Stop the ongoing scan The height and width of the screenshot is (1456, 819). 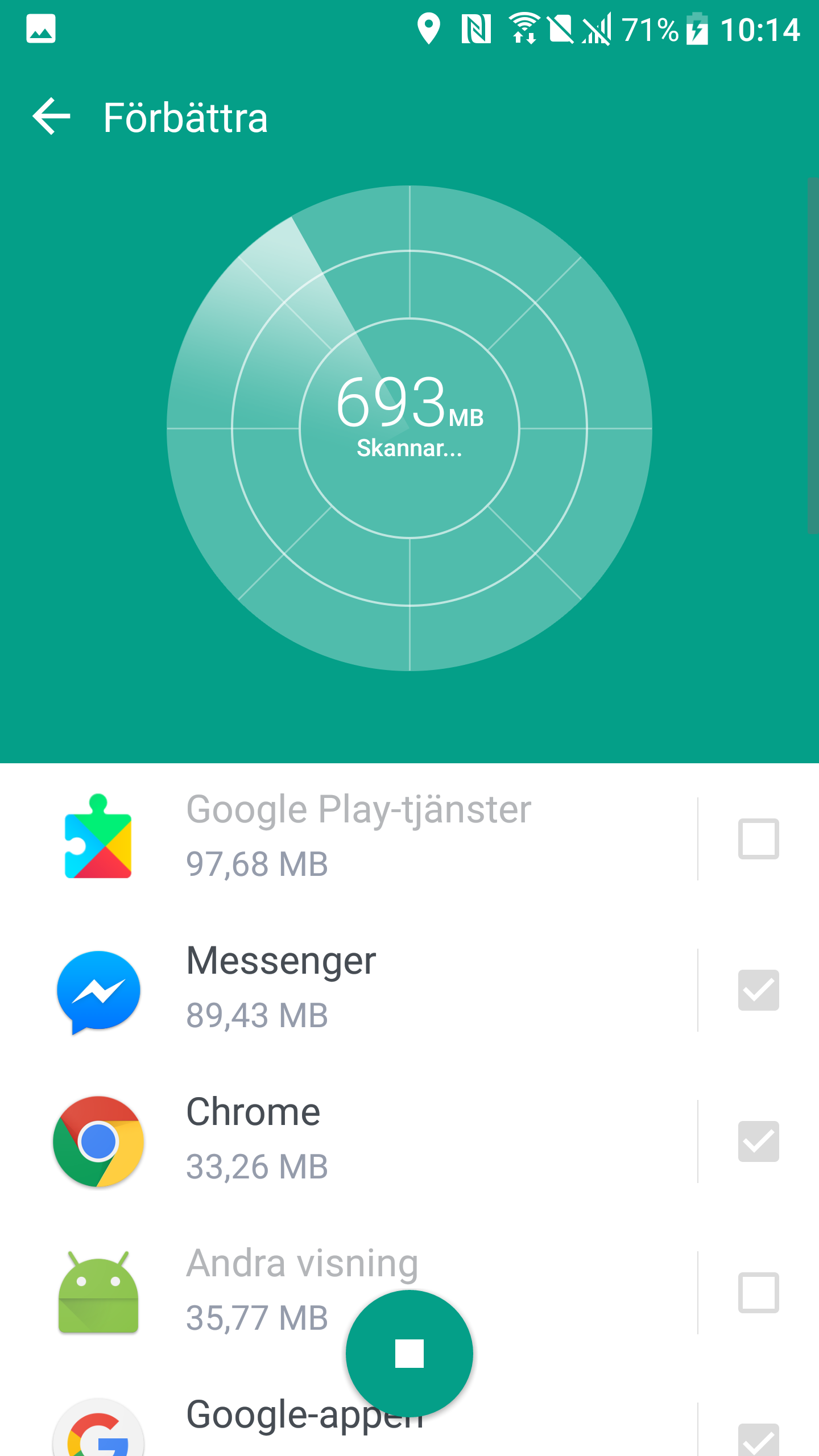[x=409, y=1353]
